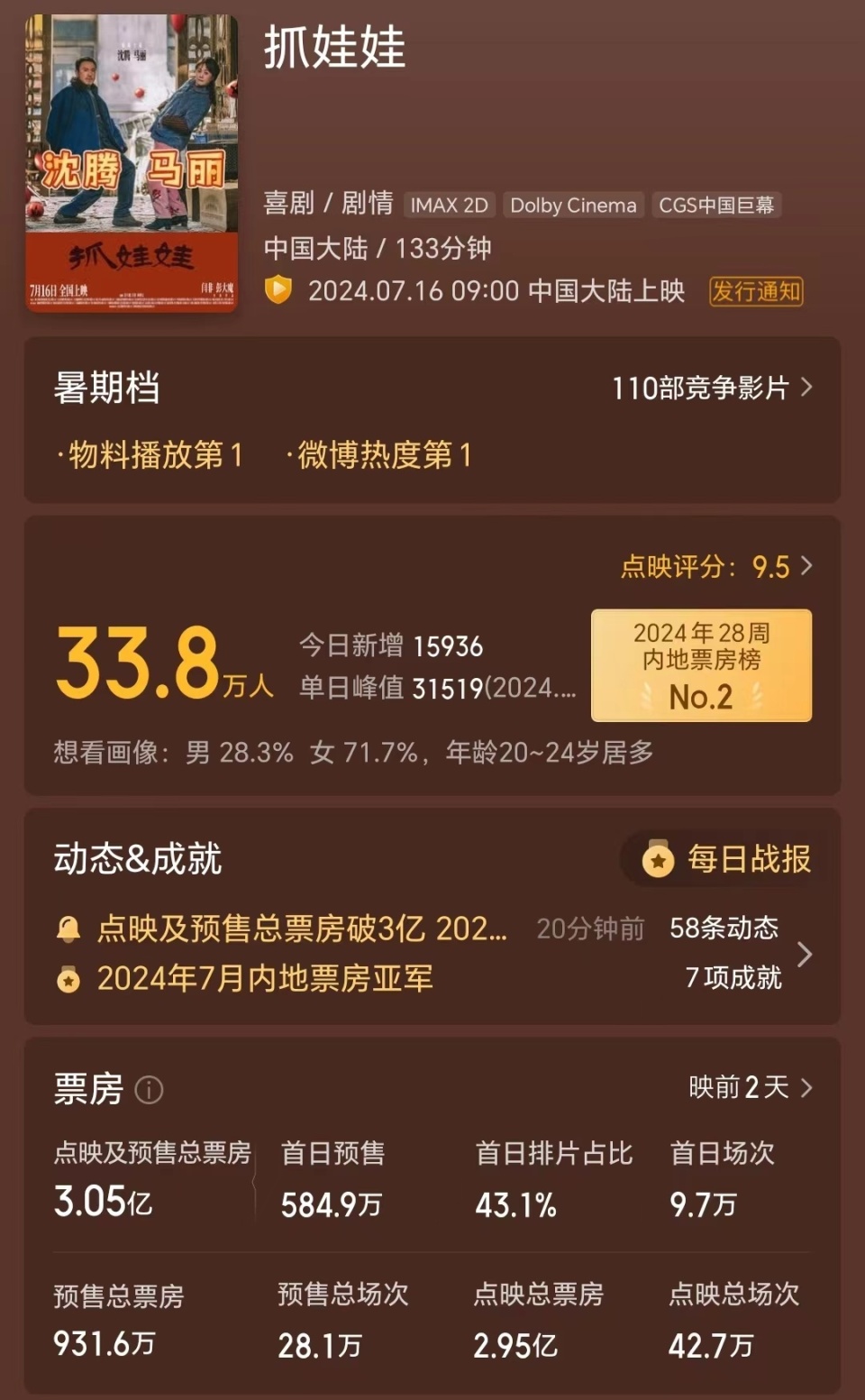The height and width of the screenshot is (1400, 865).
Task: Click the 物料播放第1 link
Action: 150,456
